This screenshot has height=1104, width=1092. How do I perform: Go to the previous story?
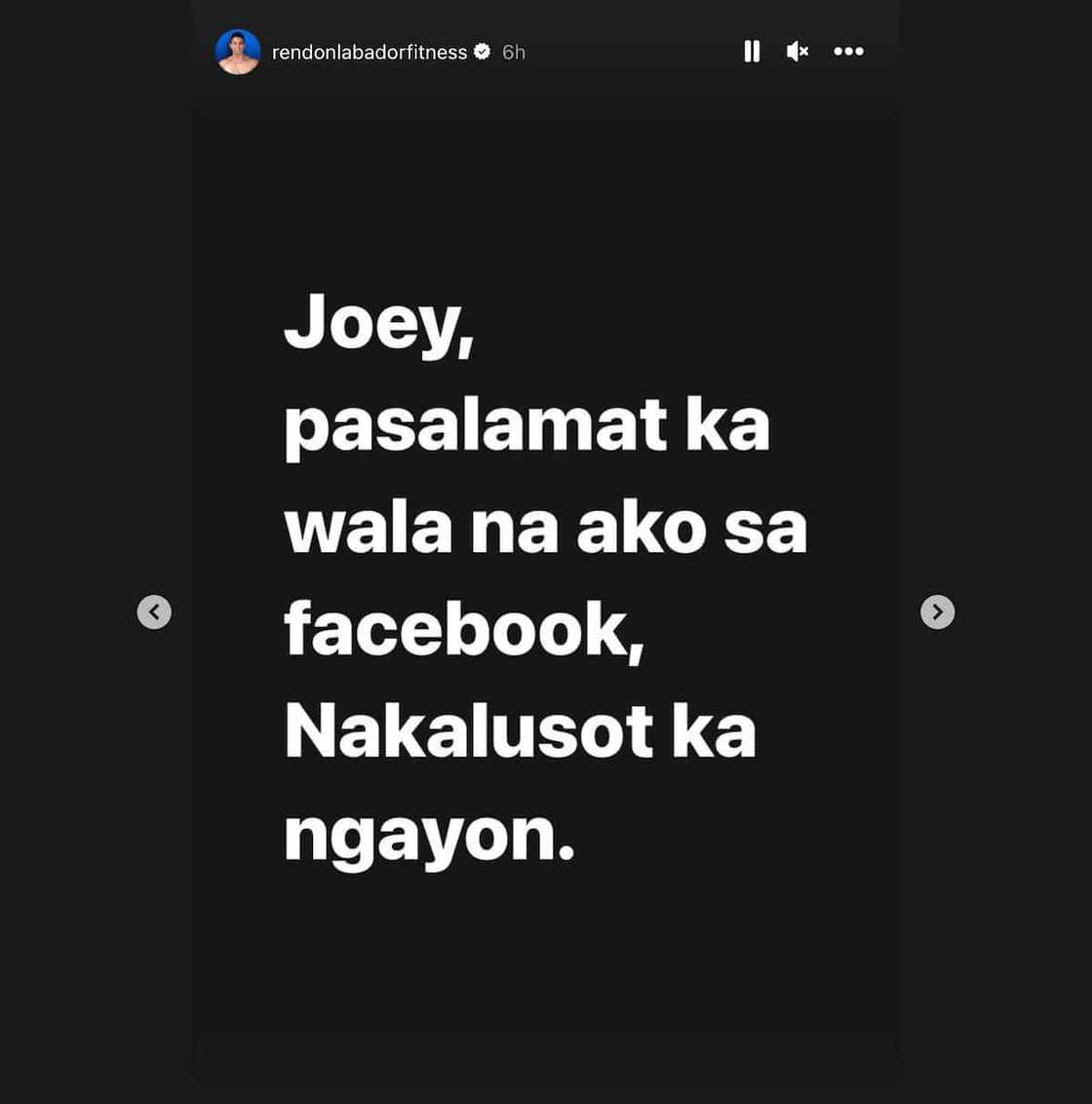coord(154,612)
